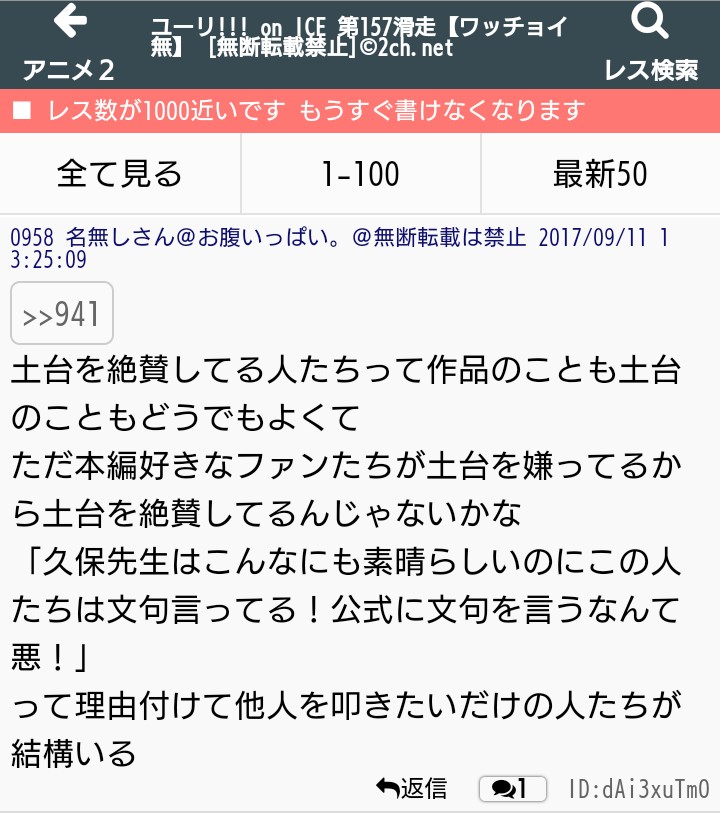
Task: Tap 返信 to reply to post 0958
Action: (412, 788)
